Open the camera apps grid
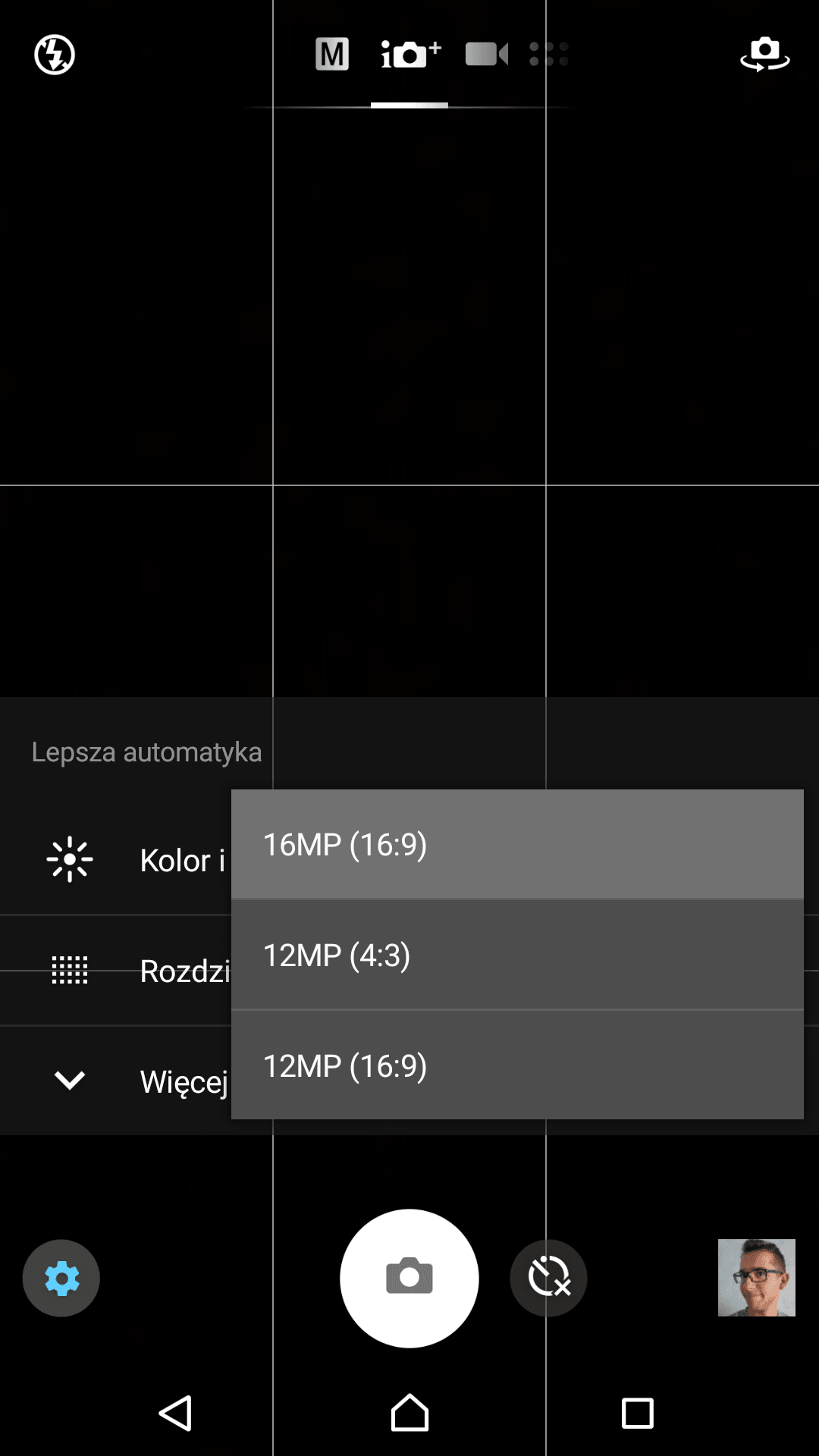Viewport: 819px width, 1456px height. click(549, 54)
